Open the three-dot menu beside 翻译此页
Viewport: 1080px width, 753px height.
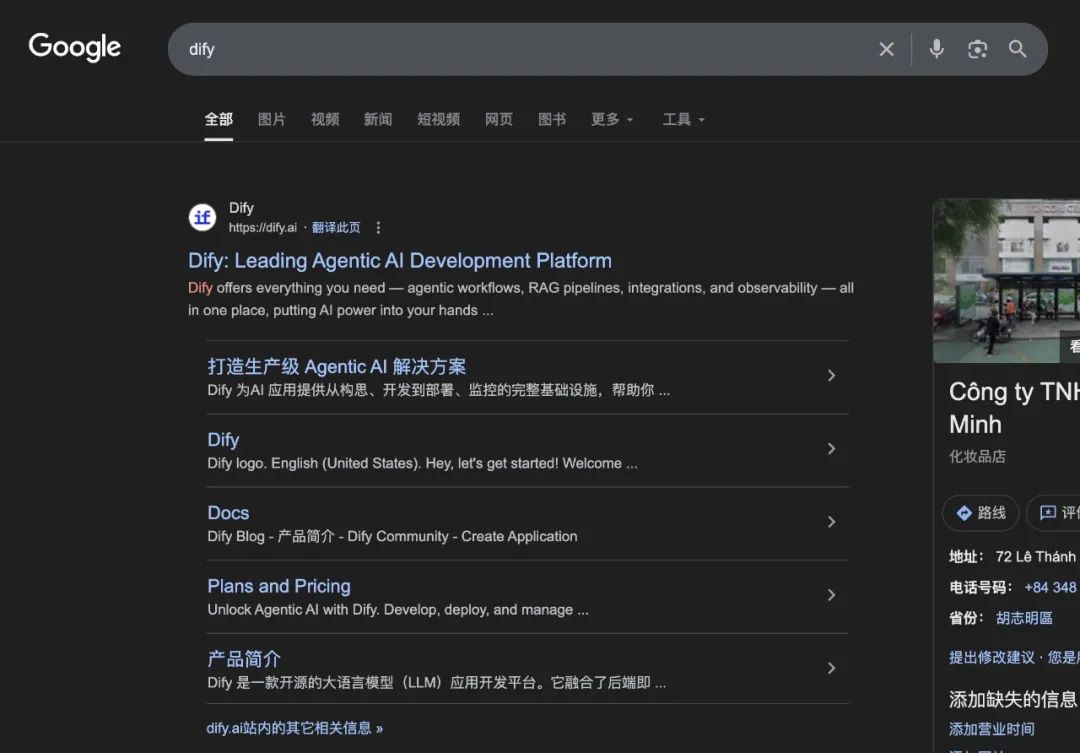pos(378,227)
